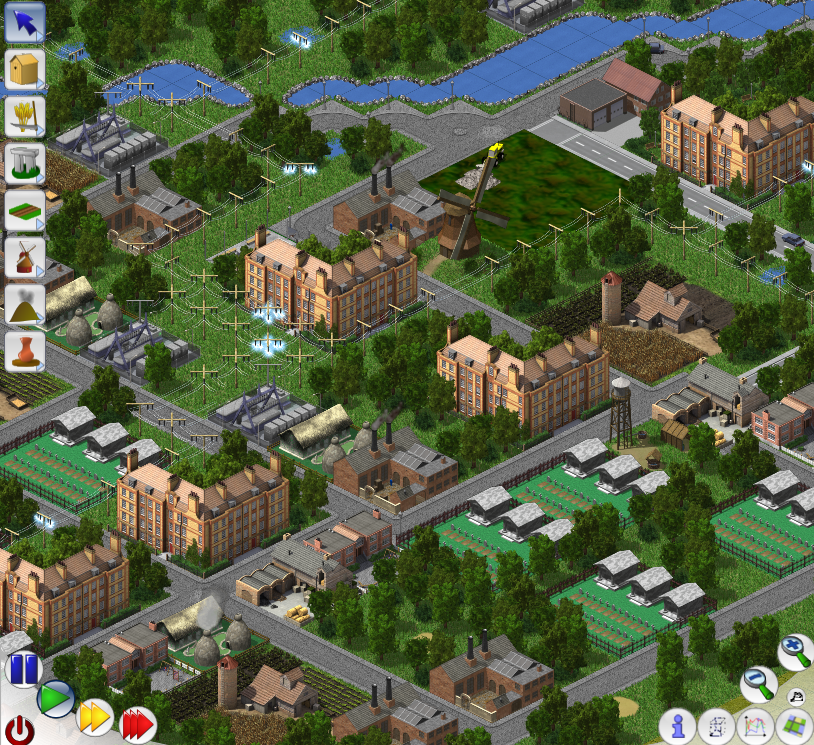Choose the wheat farm build tool
This screenshot has height=745, width=814.
(25, 117)
